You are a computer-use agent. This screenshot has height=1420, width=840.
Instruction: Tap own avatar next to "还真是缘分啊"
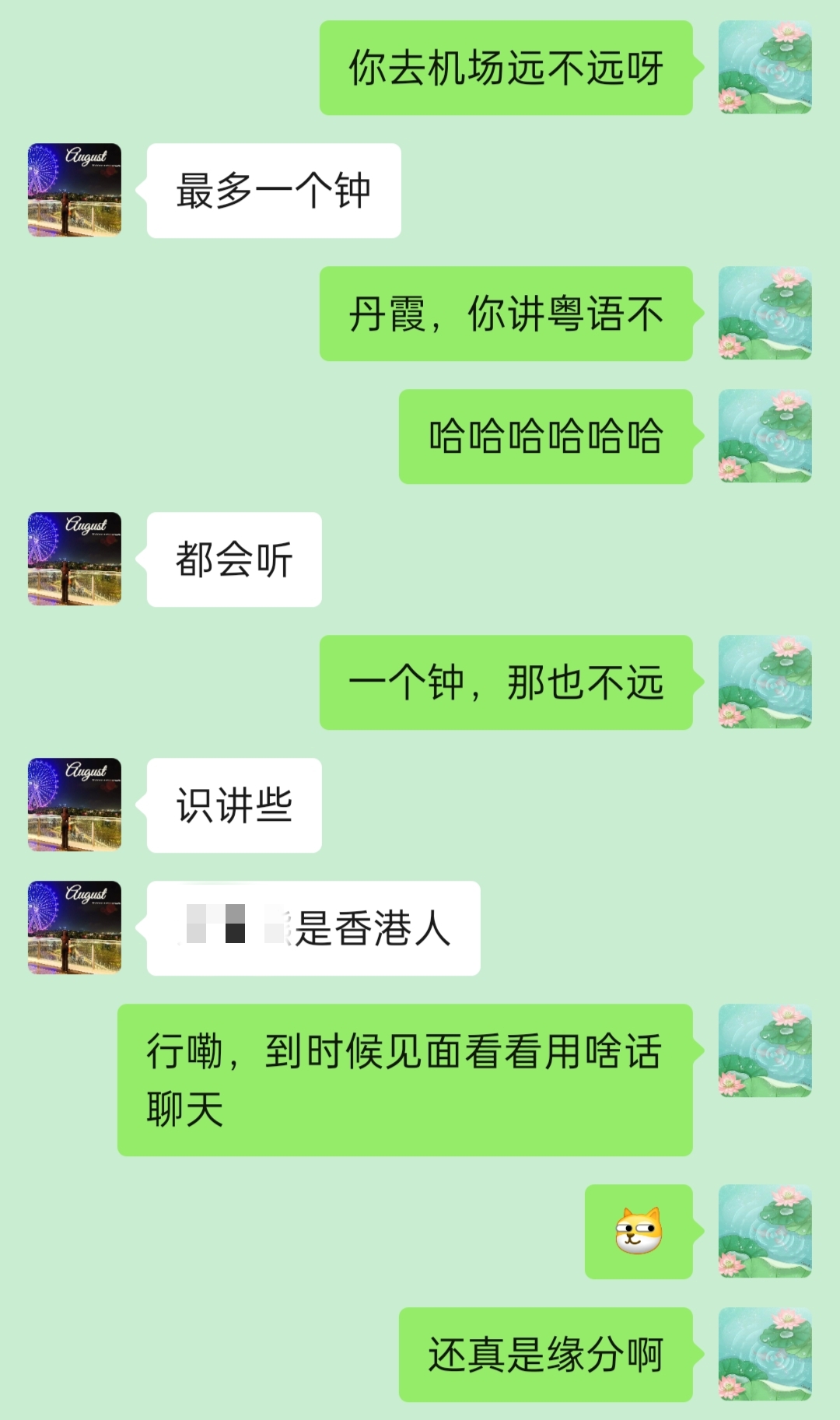pyautogui.click(x=765, y=1354)
